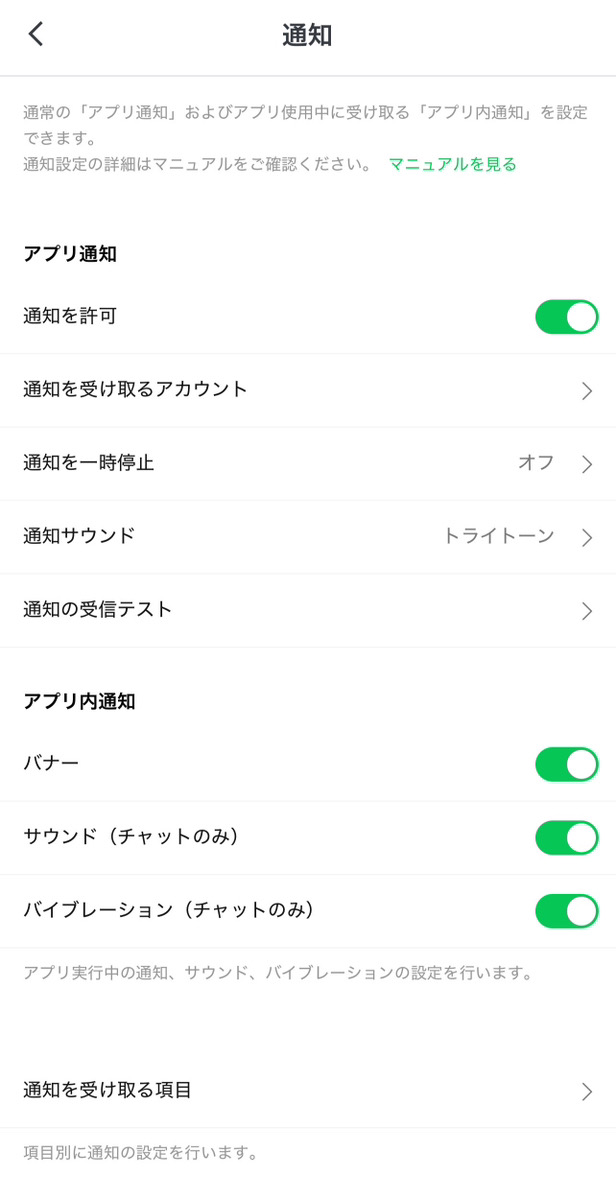Run the 通知の受信テスト

click(308, 610)
